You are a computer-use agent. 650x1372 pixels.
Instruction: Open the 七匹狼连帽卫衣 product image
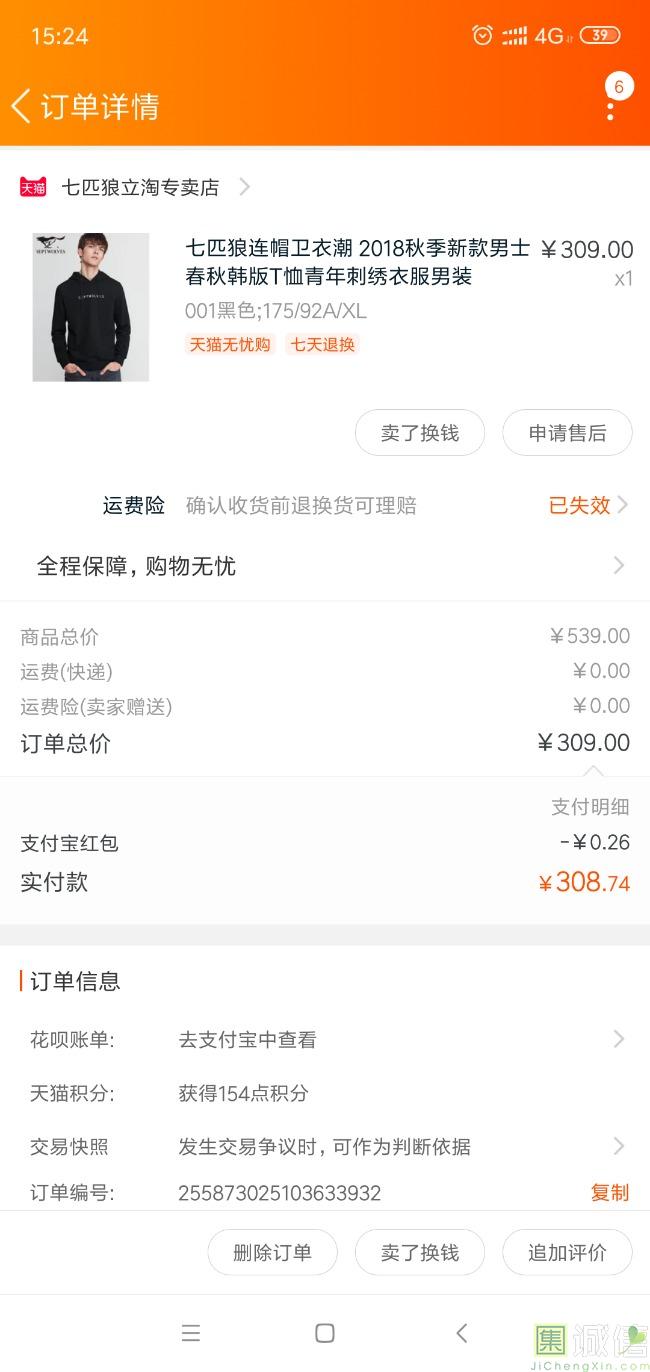pyautogui.click(x=91, y=307)
